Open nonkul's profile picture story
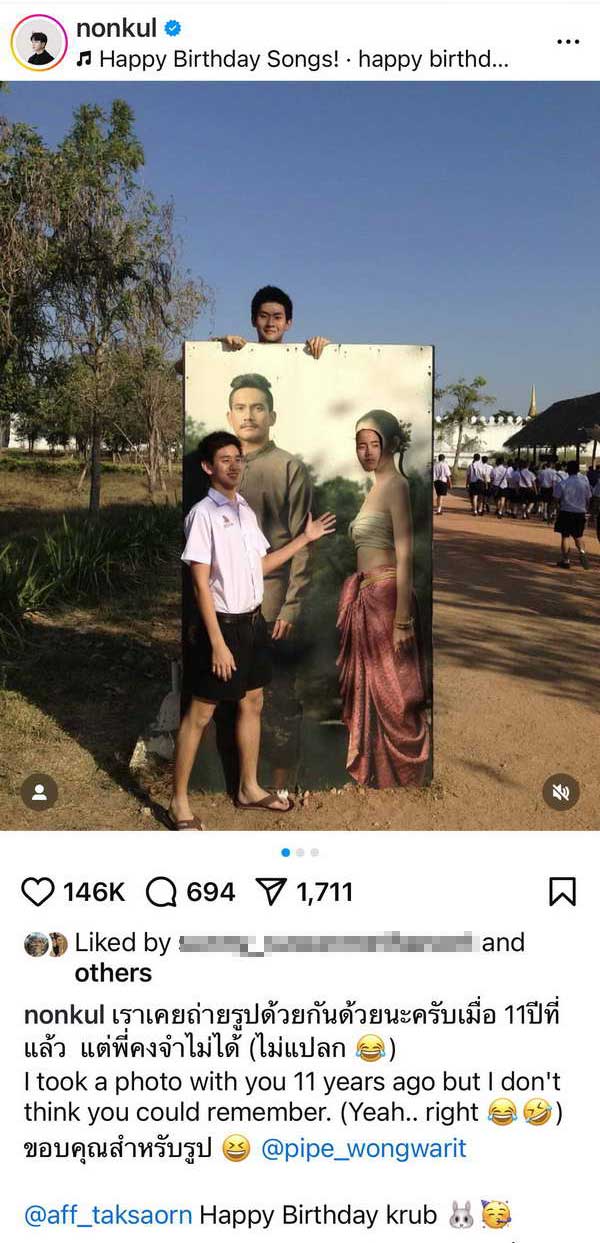 (39, 43)
